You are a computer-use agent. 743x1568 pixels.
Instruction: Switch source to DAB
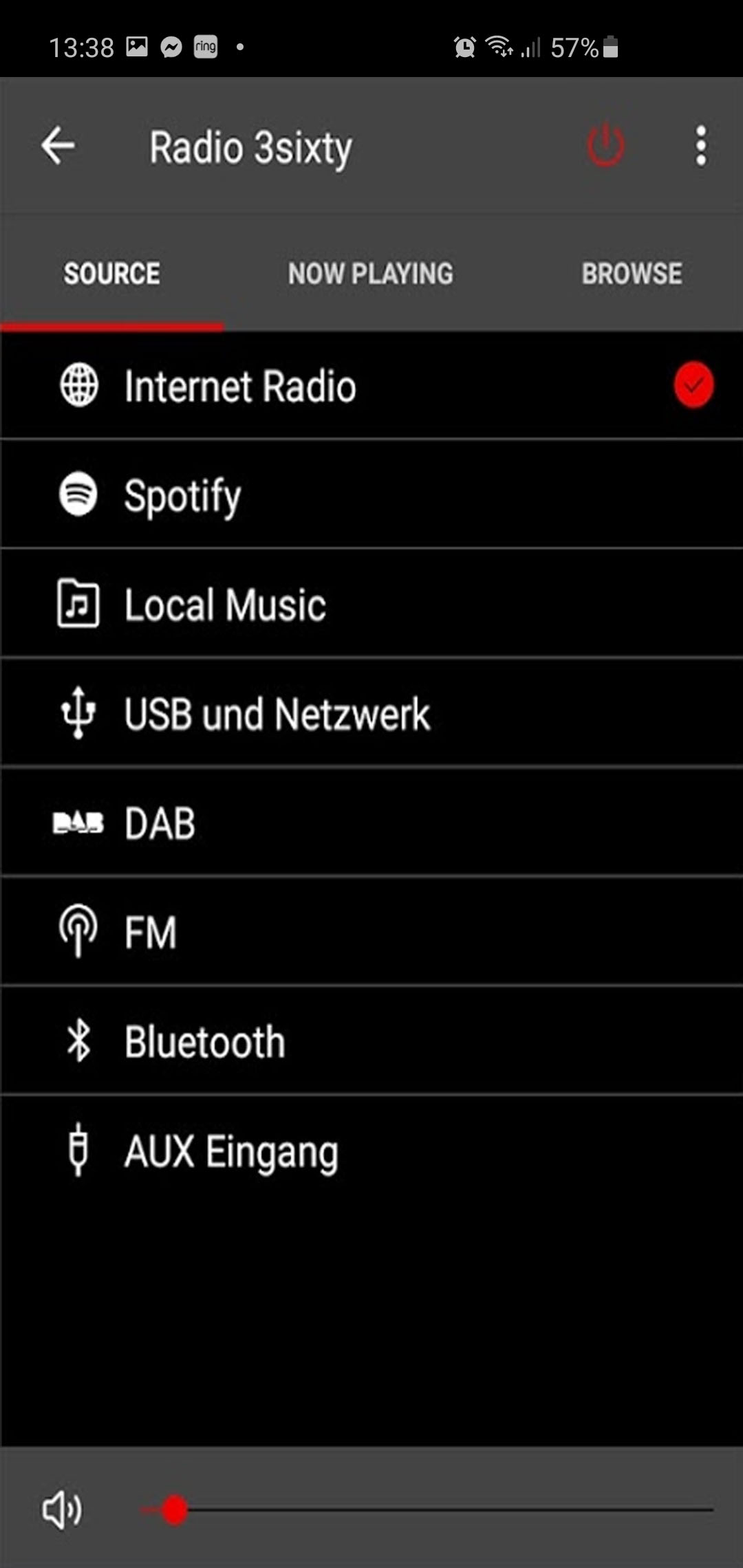371,823
